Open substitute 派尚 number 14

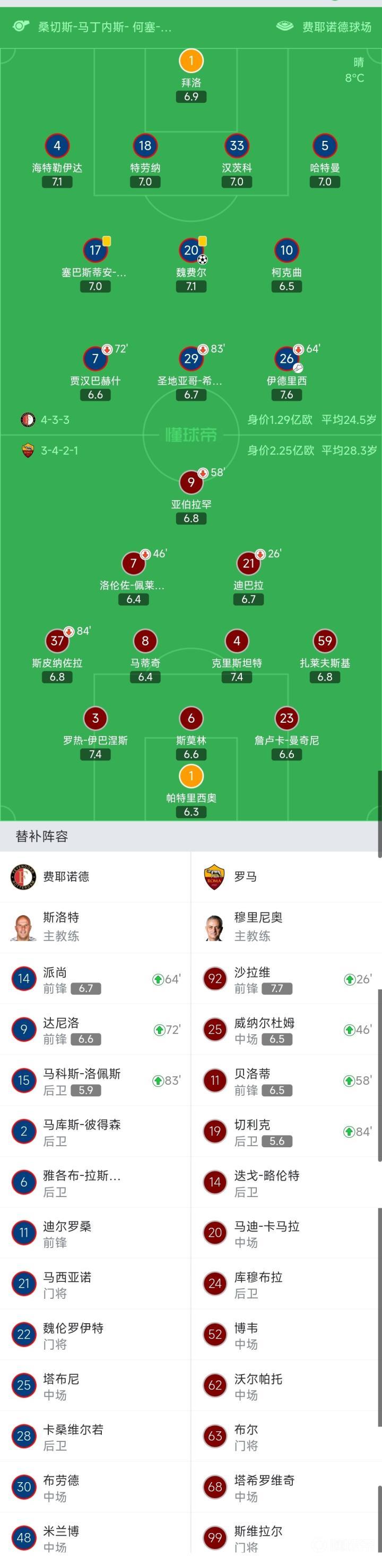[x=55, y=979]
